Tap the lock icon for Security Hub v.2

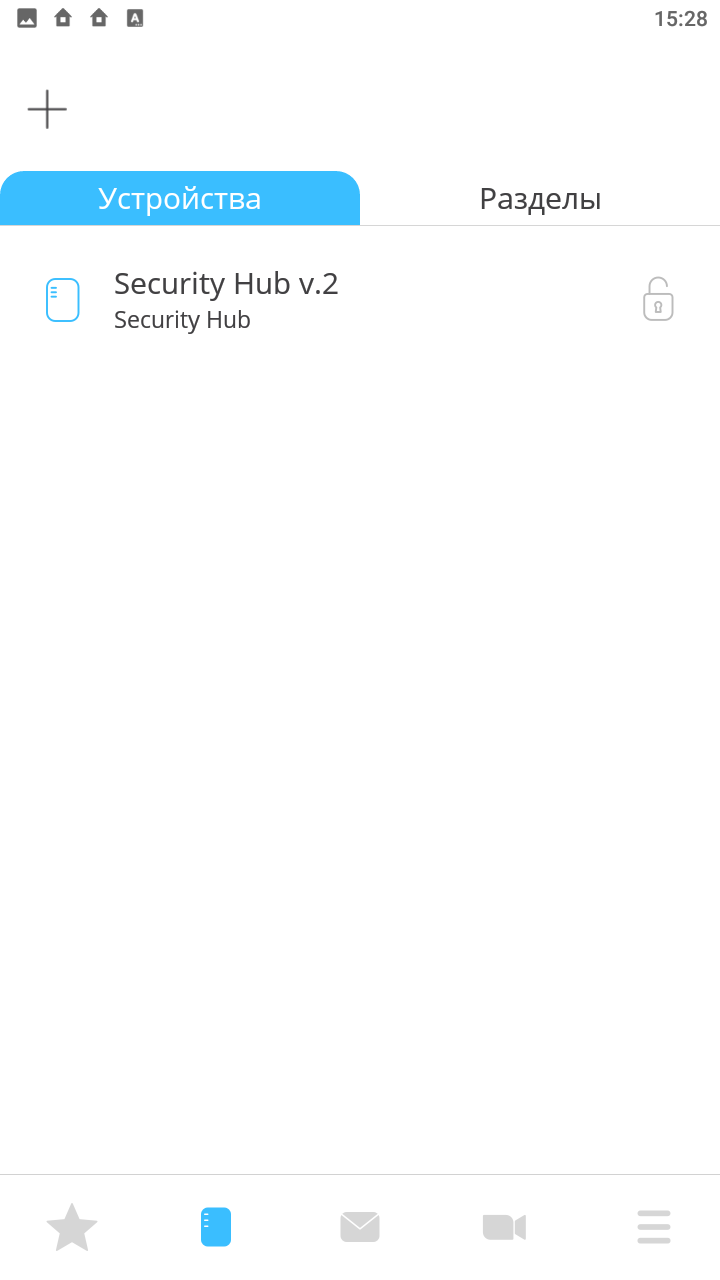(x=657, y=299)
